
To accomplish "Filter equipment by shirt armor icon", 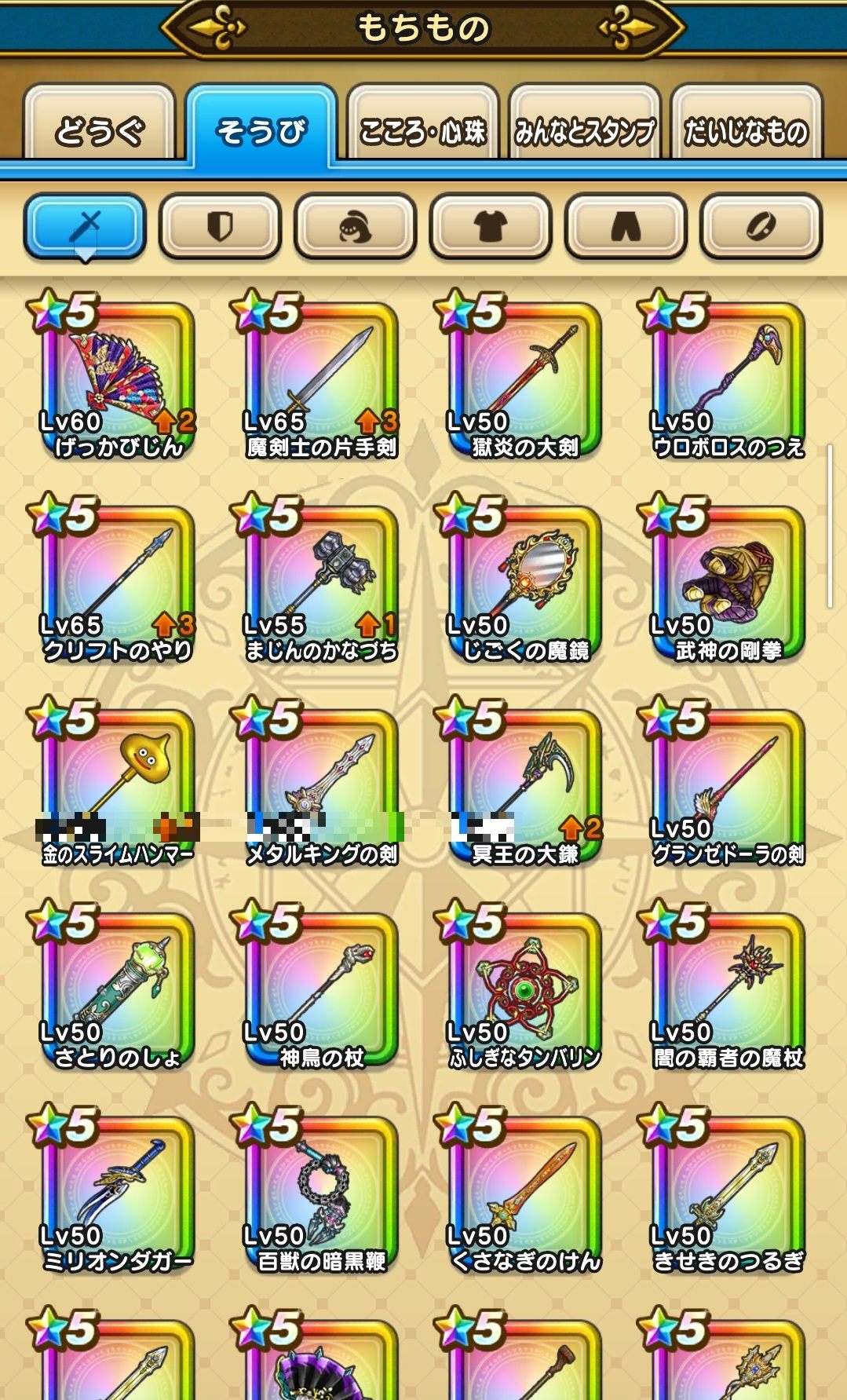I will [490, 227].
